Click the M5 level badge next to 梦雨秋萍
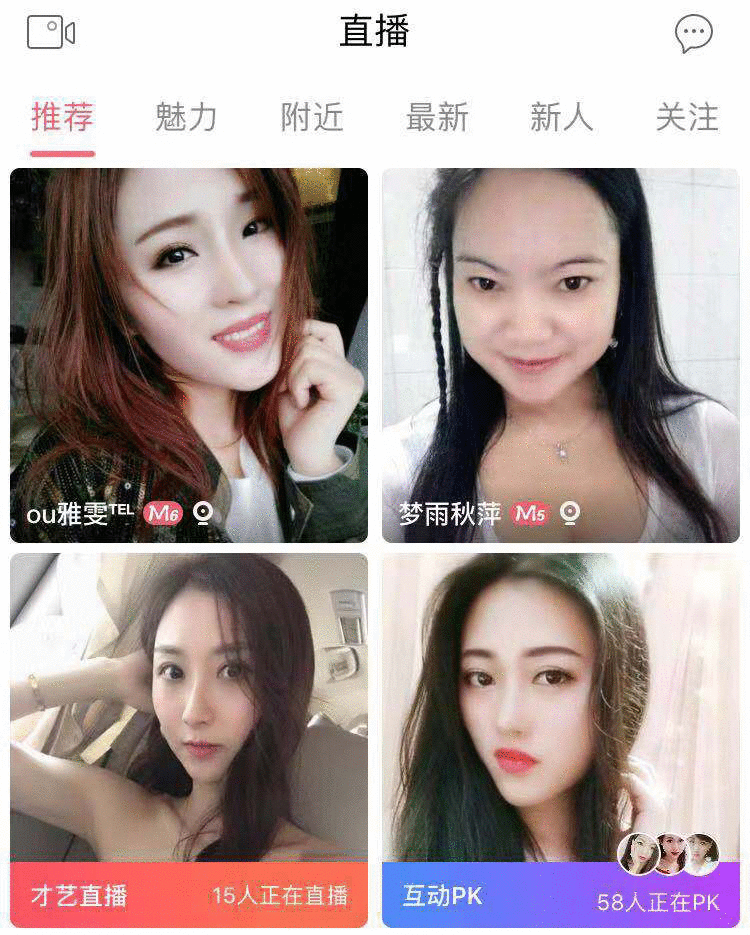Screen dimensions: 750x935 pyautogui.click(x=531, y=512)
